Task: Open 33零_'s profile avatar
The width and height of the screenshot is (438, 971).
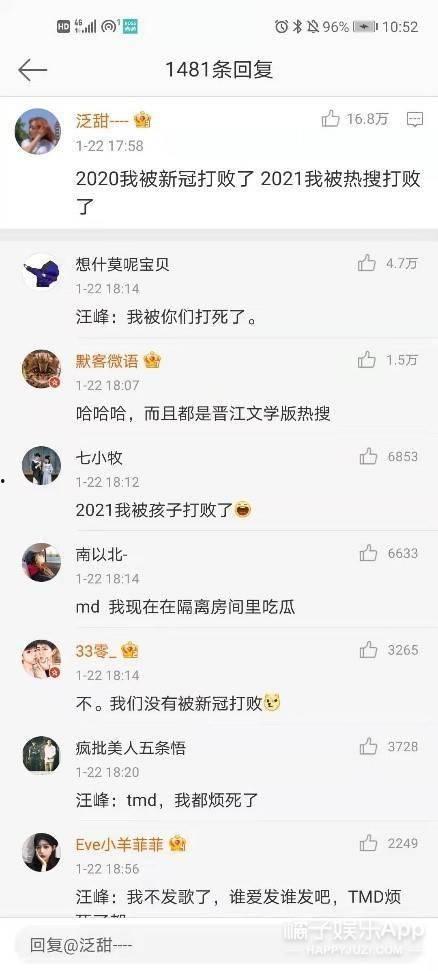Action: [42, 658]
